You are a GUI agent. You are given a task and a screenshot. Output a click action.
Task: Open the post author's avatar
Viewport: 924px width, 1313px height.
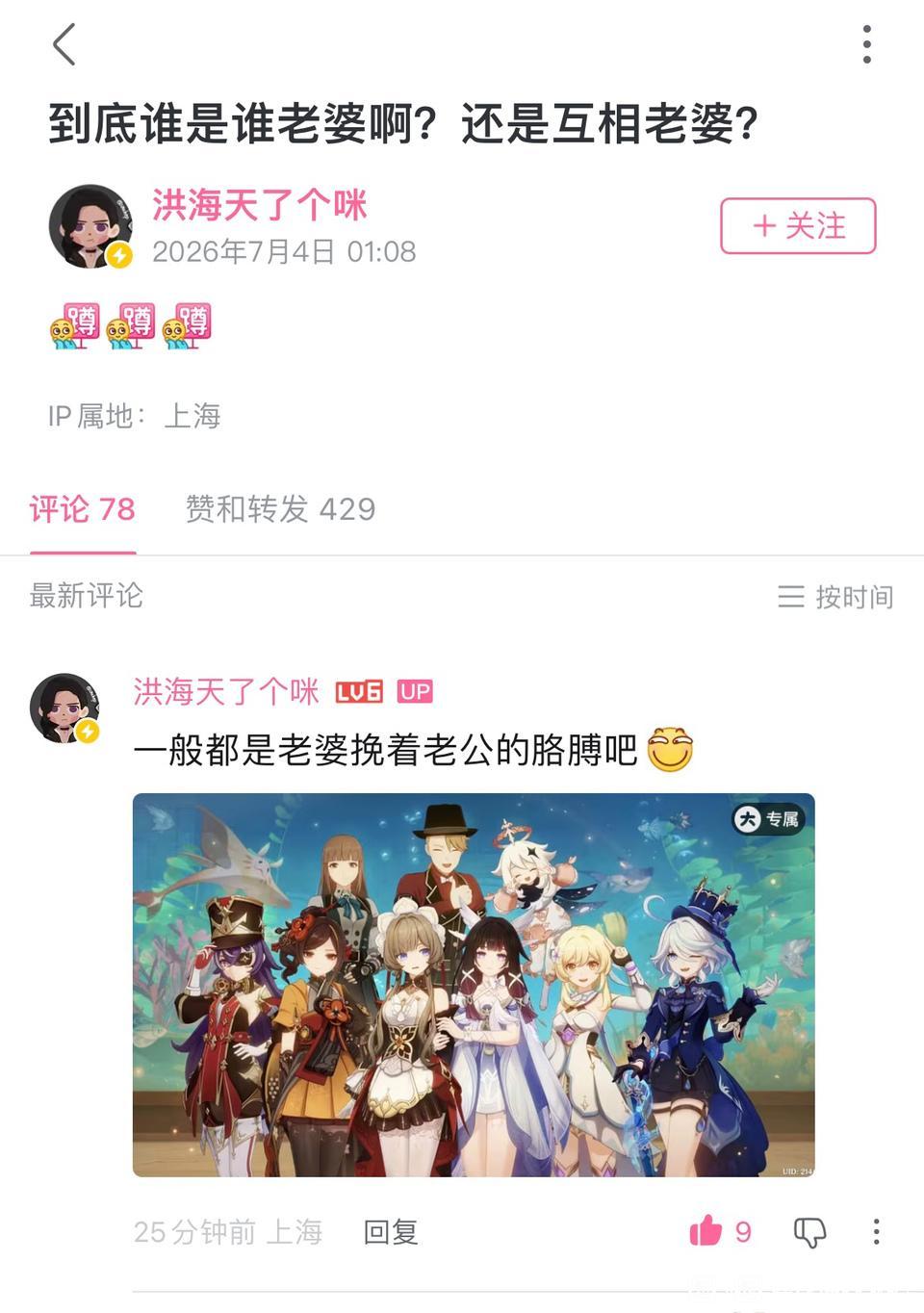coord(90,226)
